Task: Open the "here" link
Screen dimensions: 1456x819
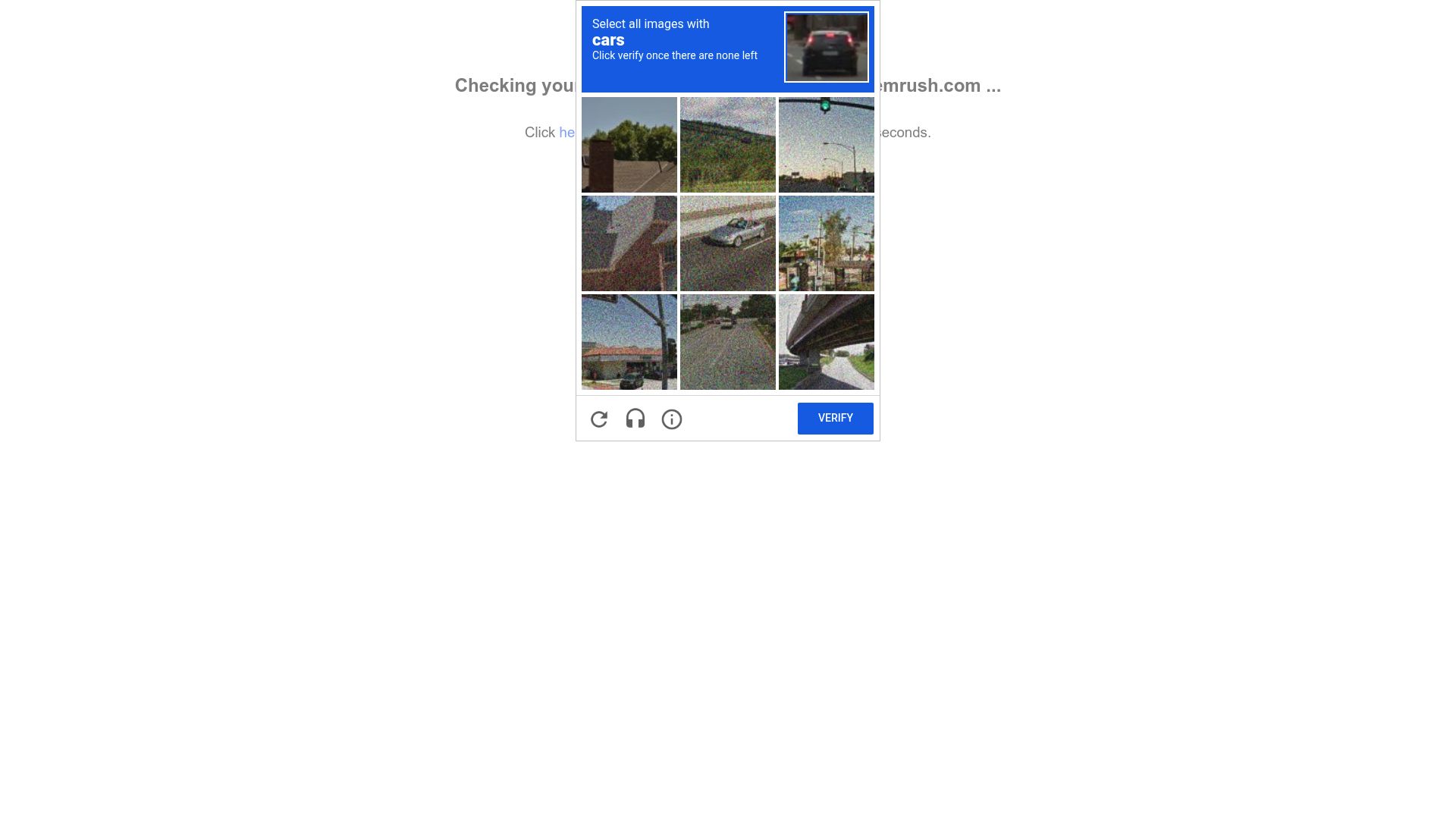Action: 566,133
